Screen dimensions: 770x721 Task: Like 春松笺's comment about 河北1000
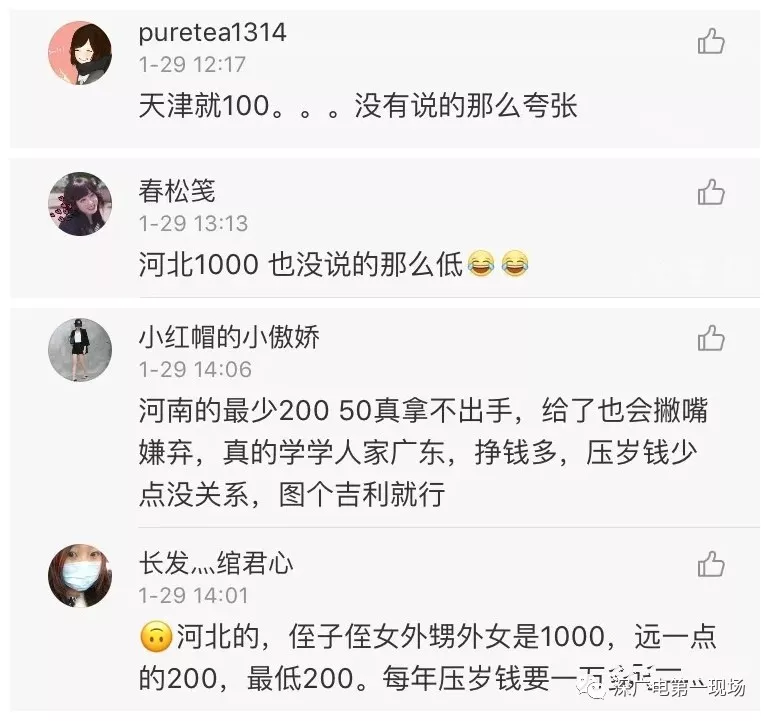pyautogui.click(x=711, y=191)
